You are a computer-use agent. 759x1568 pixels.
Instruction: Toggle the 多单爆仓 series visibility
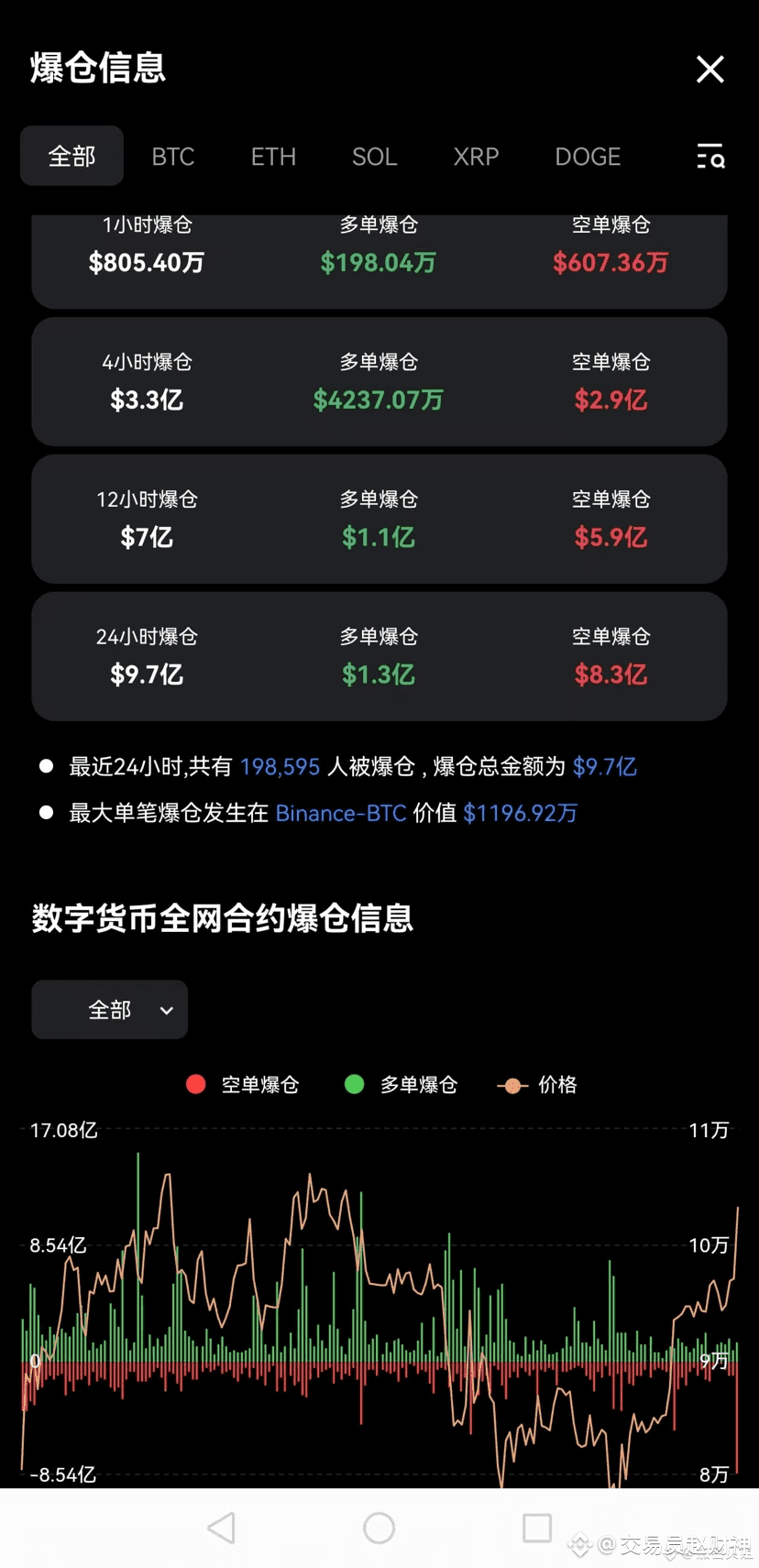tap(354, 1084)
